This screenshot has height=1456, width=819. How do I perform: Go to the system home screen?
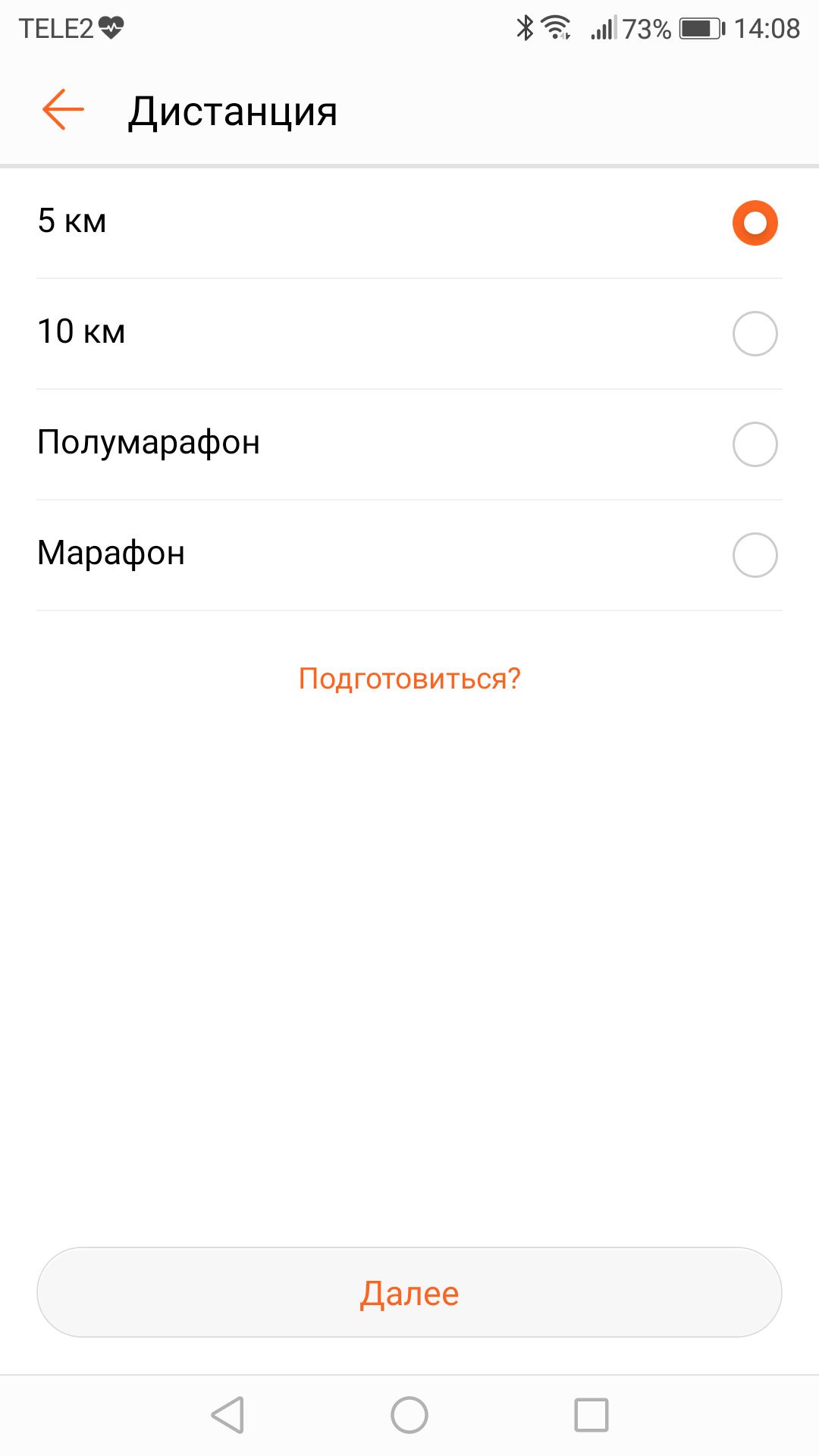[409, 1415]
